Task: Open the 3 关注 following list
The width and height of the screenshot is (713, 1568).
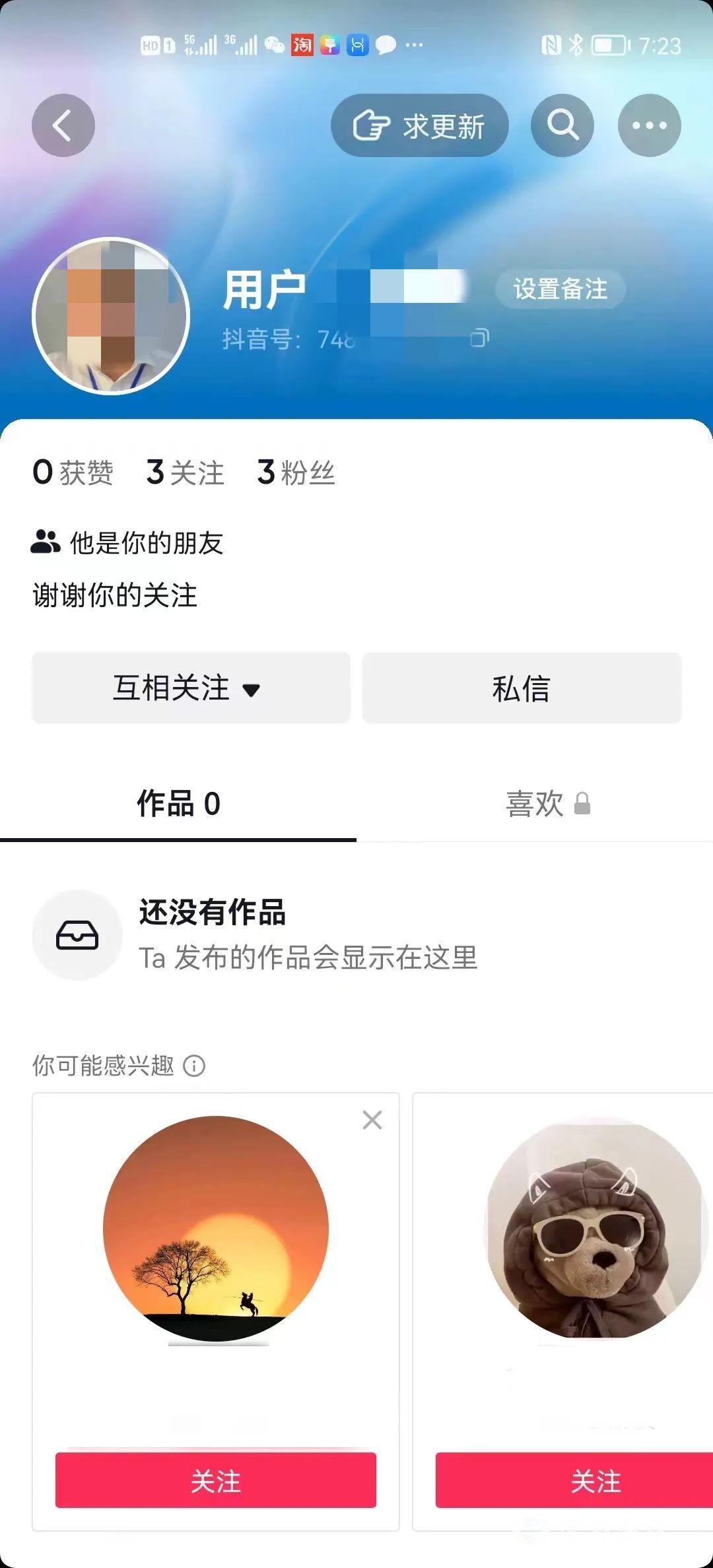Action: click(x=186, y=473)
